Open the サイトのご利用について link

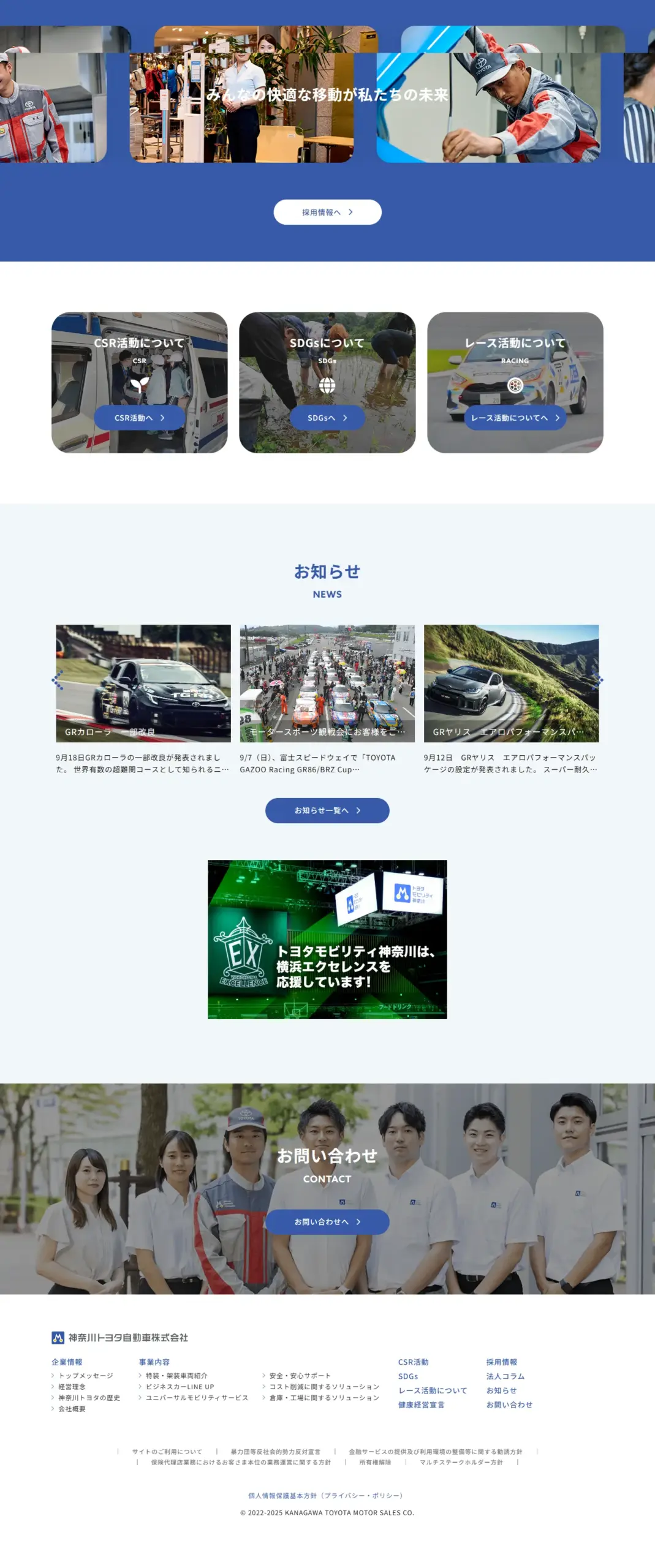pos(167,1452)
